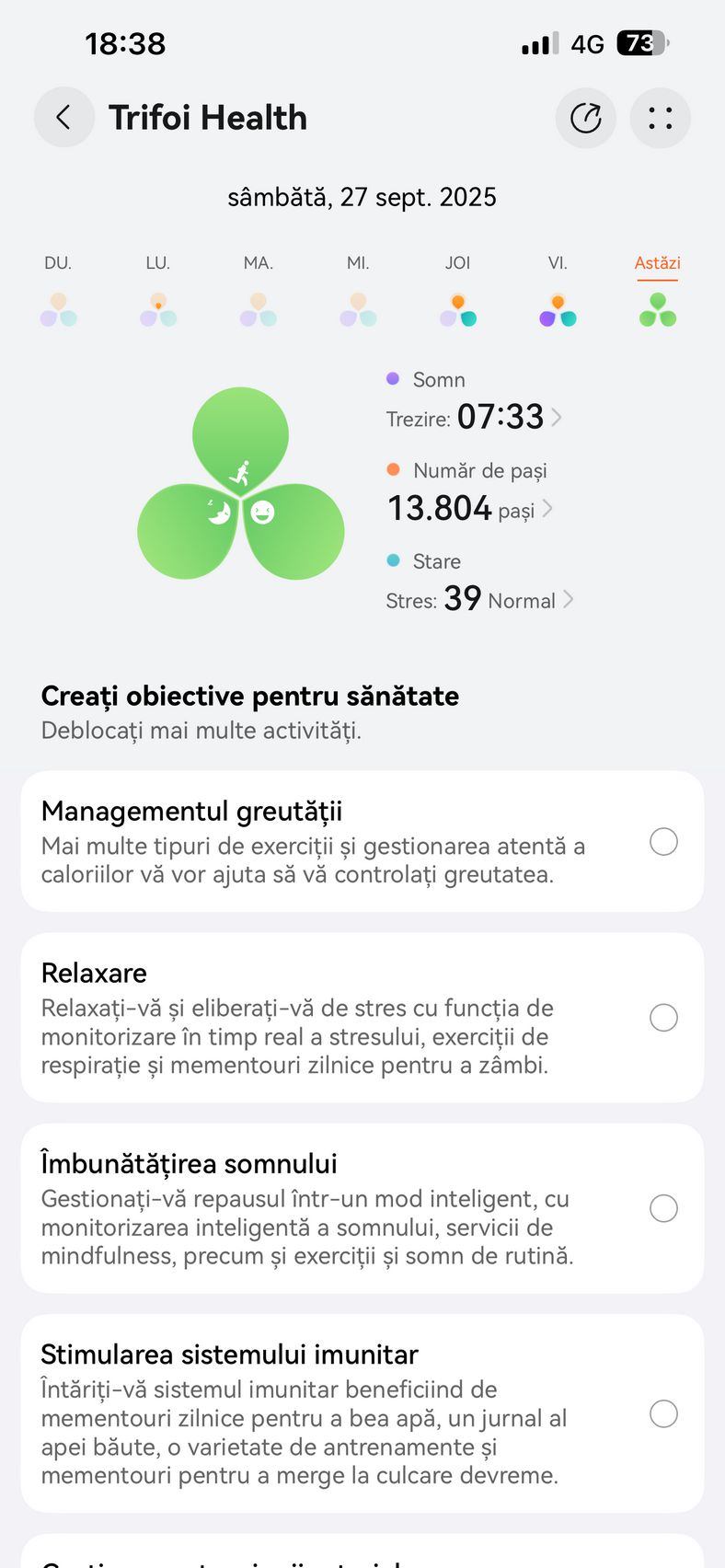Share the Trifoi Health summary
Viewport: 725px width, 1568px height.
pyautogui.click(x=586, y=118)
